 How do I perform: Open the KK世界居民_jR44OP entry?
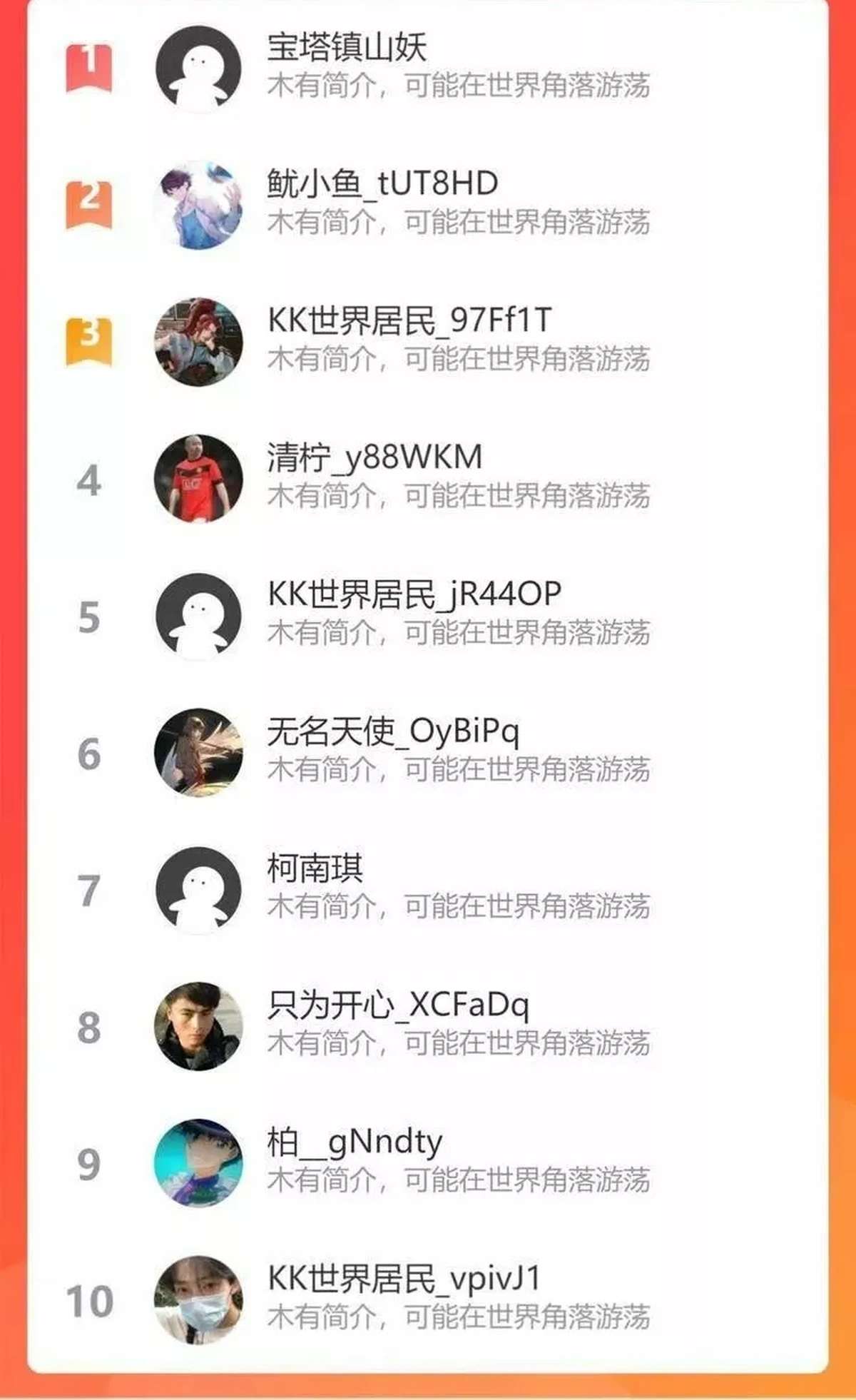tap(428, 616)
